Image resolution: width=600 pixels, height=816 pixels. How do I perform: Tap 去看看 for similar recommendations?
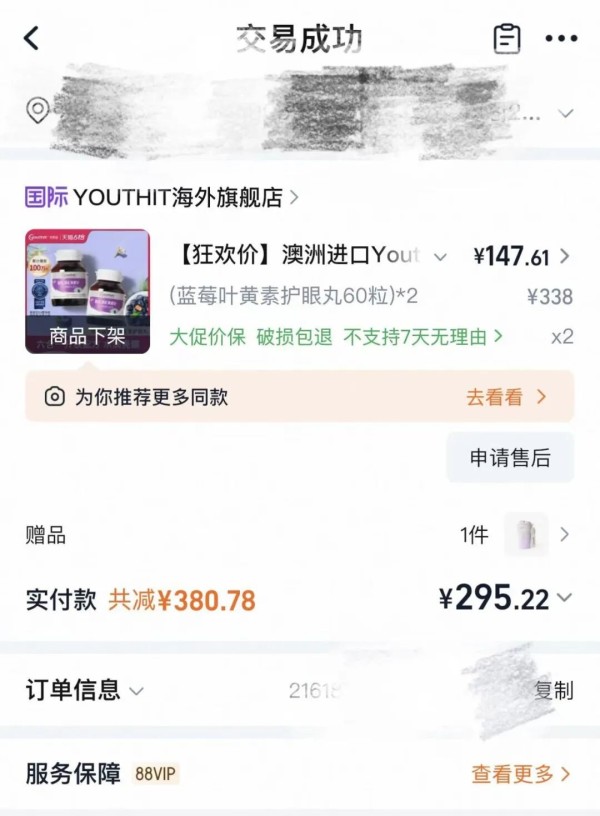coord(506,397)
